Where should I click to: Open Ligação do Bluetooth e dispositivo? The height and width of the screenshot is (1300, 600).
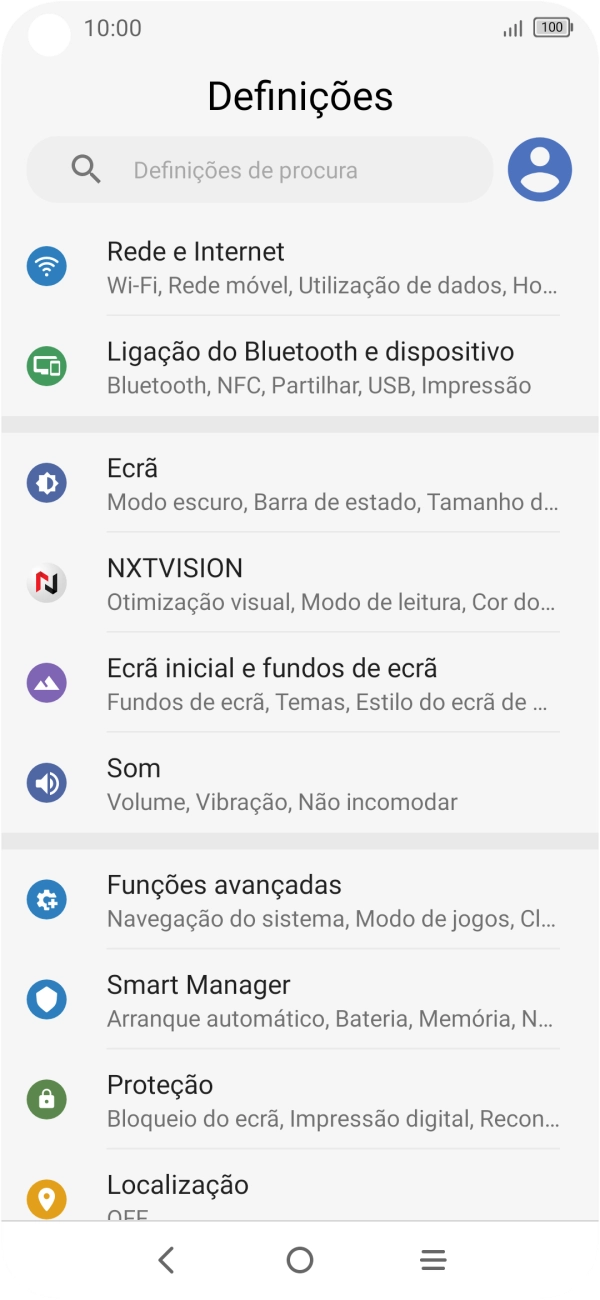(300, 367)
